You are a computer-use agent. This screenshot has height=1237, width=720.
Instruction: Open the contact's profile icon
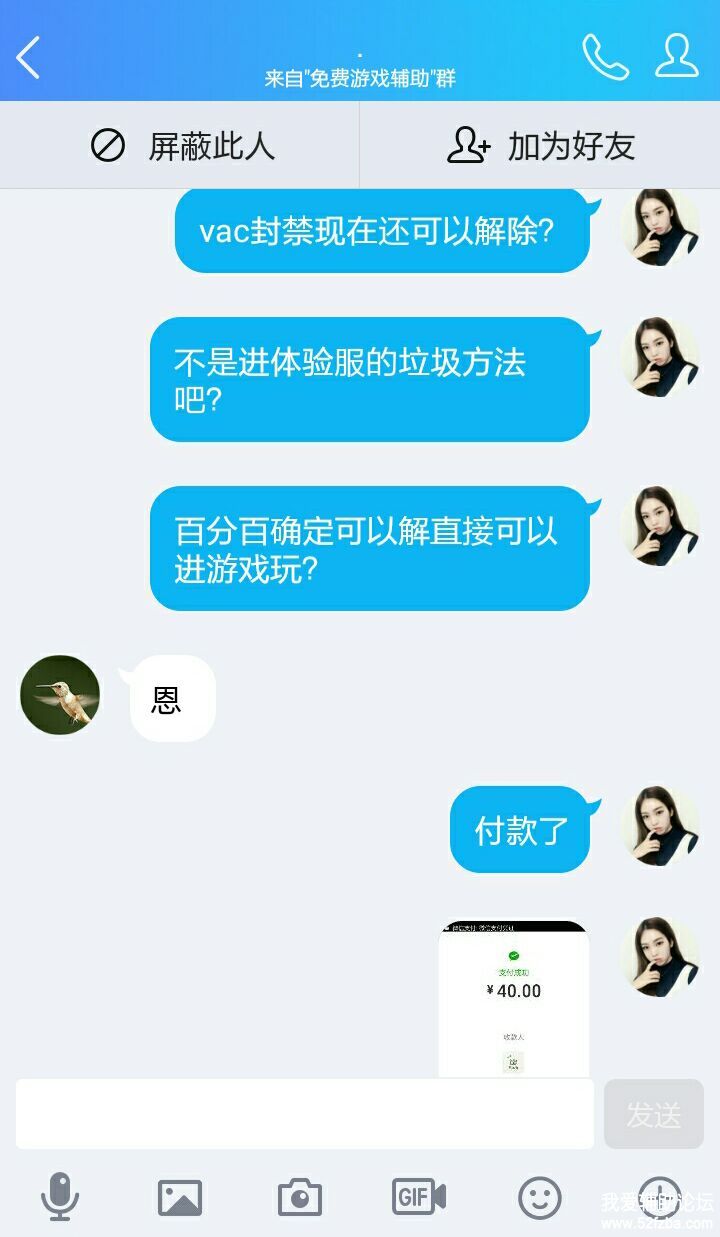[677, 57]
